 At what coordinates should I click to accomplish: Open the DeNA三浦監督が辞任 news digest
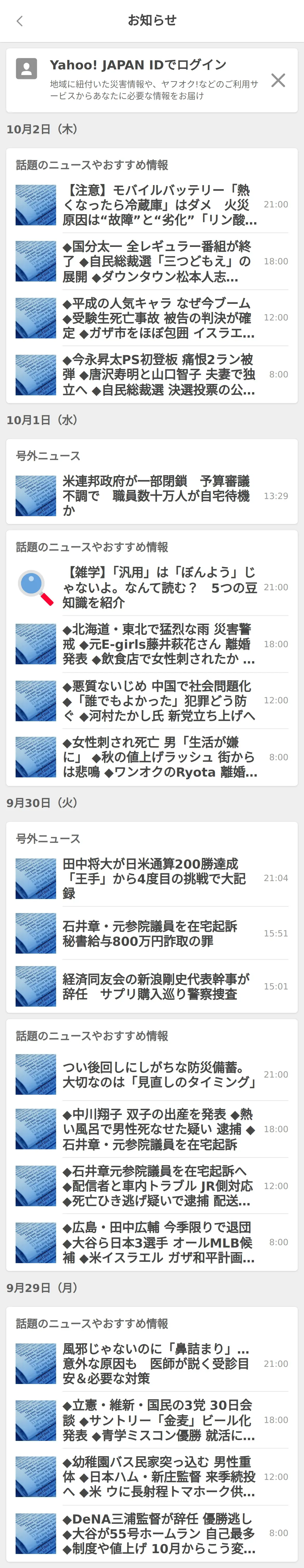[159, 1533]
